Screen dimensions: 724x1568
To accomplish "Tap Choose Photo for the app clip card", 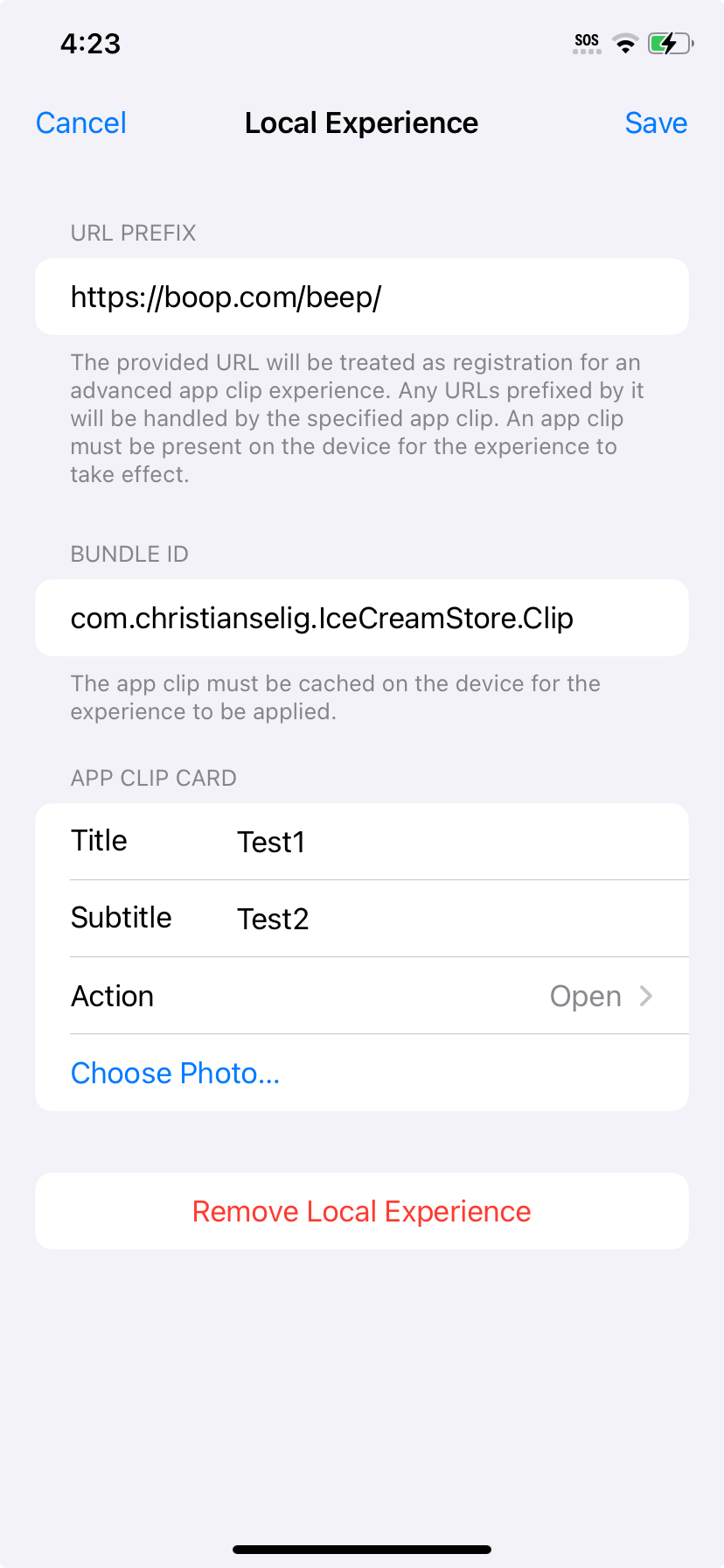I will click(x=176, y=1074).
